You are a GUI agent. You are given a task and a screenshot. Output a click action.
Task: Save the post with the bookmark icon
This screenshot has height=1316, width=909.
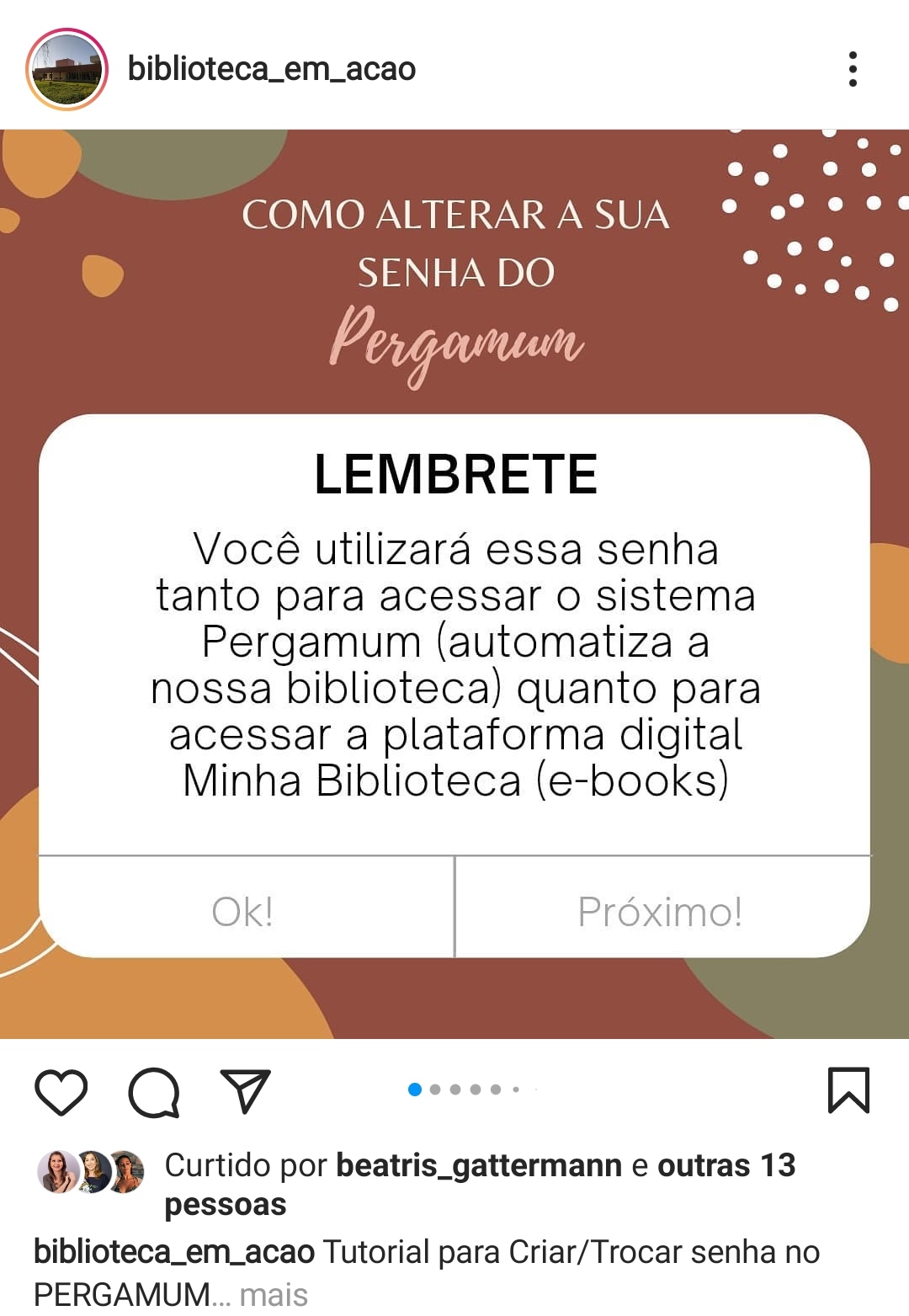tap(848, 1090)
